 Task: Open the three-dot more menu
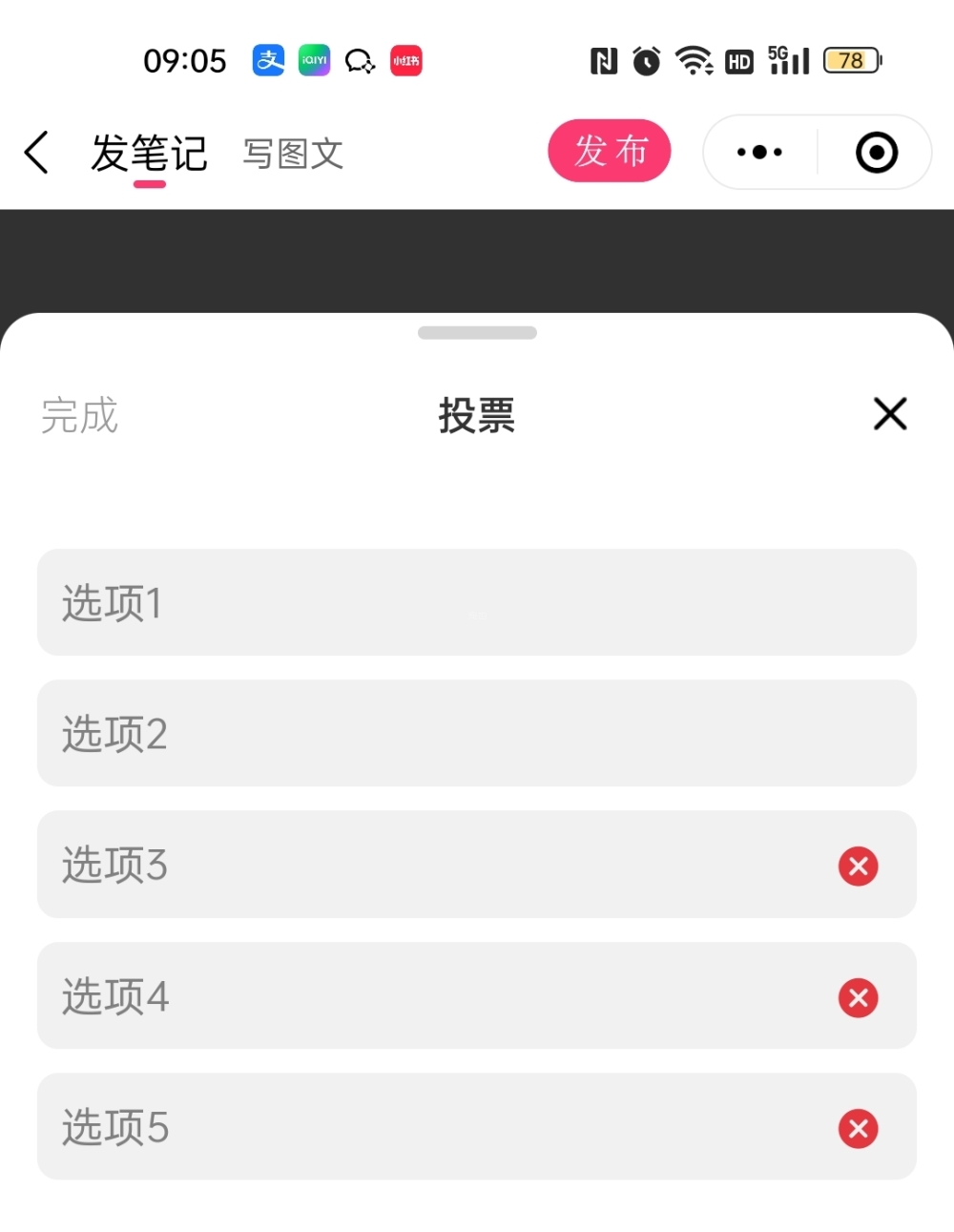click(759, 152)
